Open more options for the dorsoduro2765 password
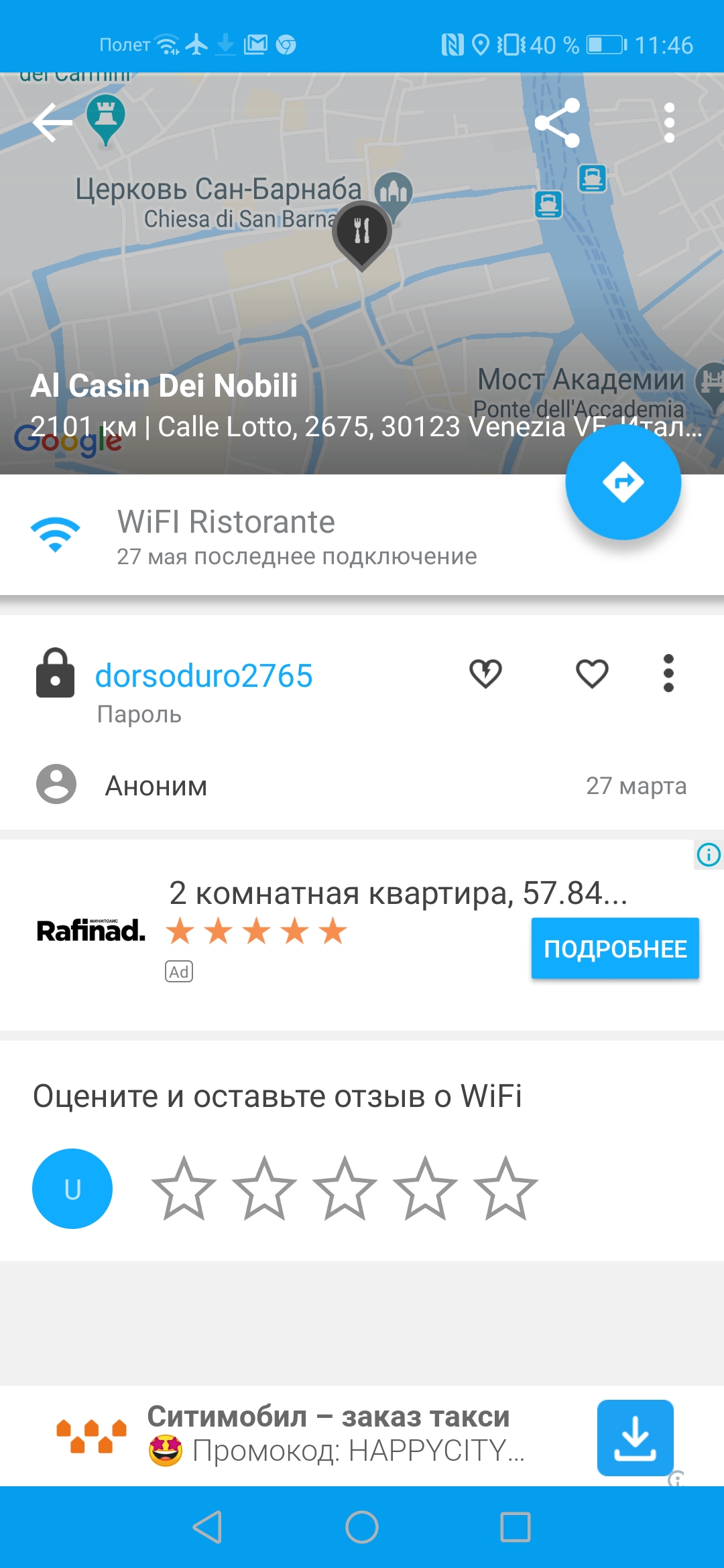This screenshot has width=724, height=1568. 668,673
